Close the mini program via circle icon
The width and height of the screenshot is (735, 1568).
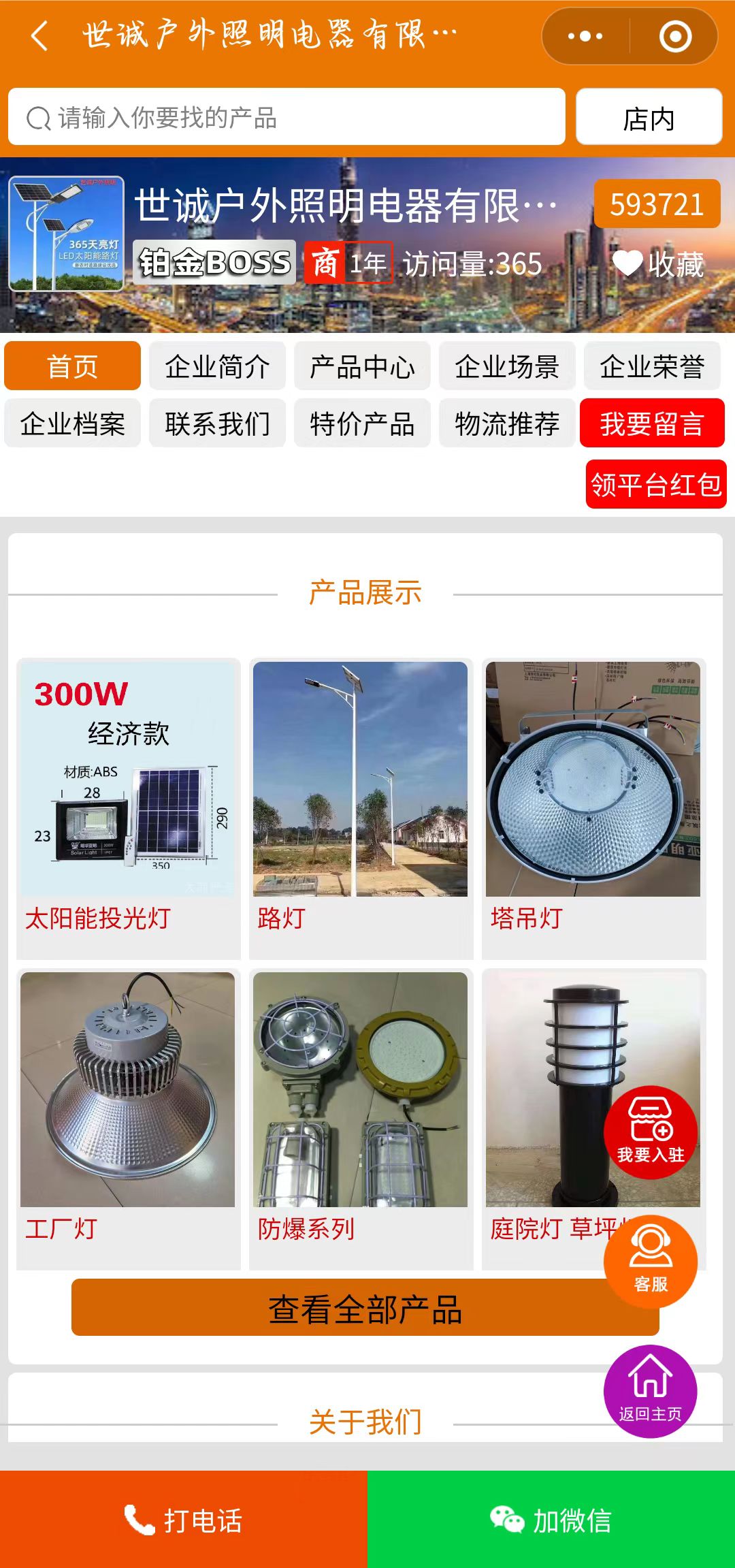(x=675, y=36)
